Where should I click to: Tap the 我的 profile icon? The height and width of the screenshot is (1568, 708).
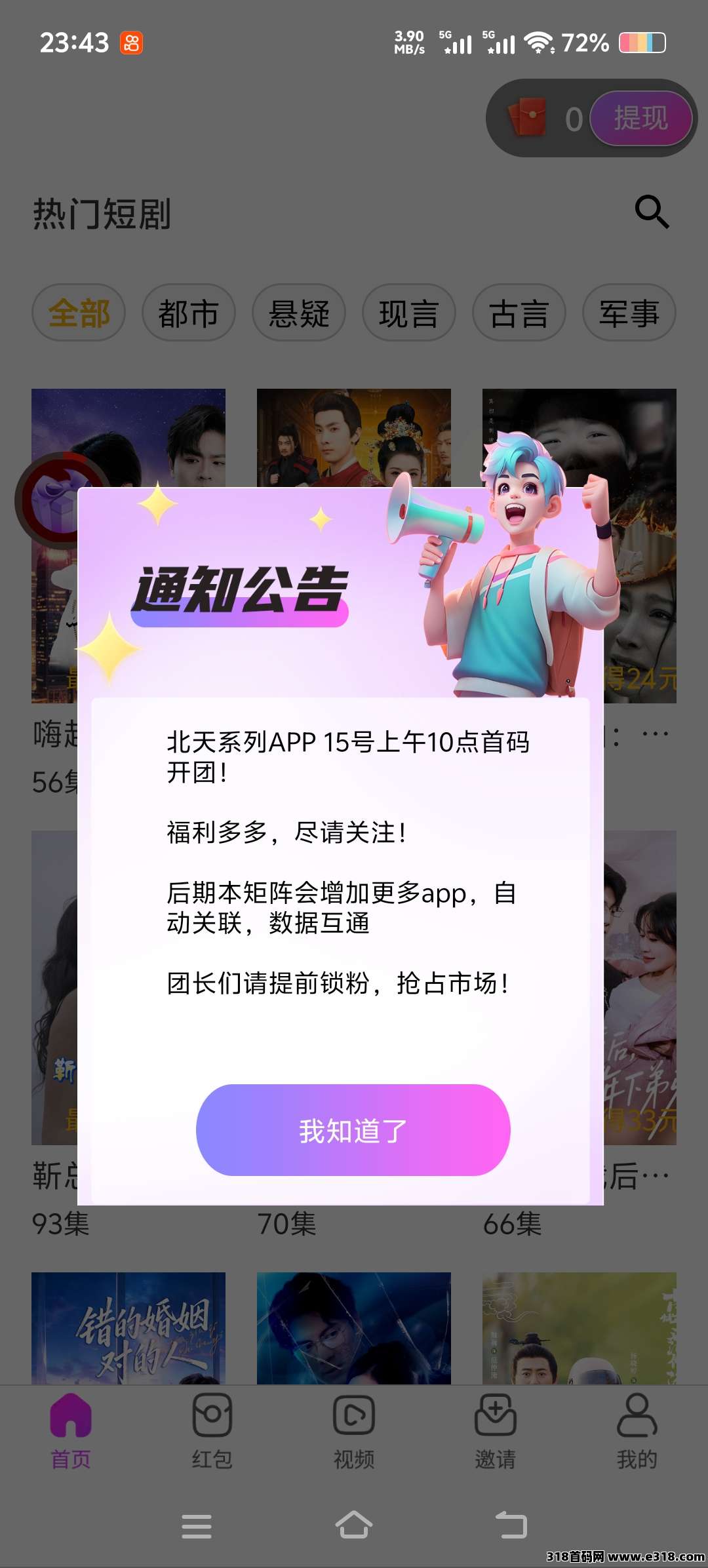tap(637, 1417)
